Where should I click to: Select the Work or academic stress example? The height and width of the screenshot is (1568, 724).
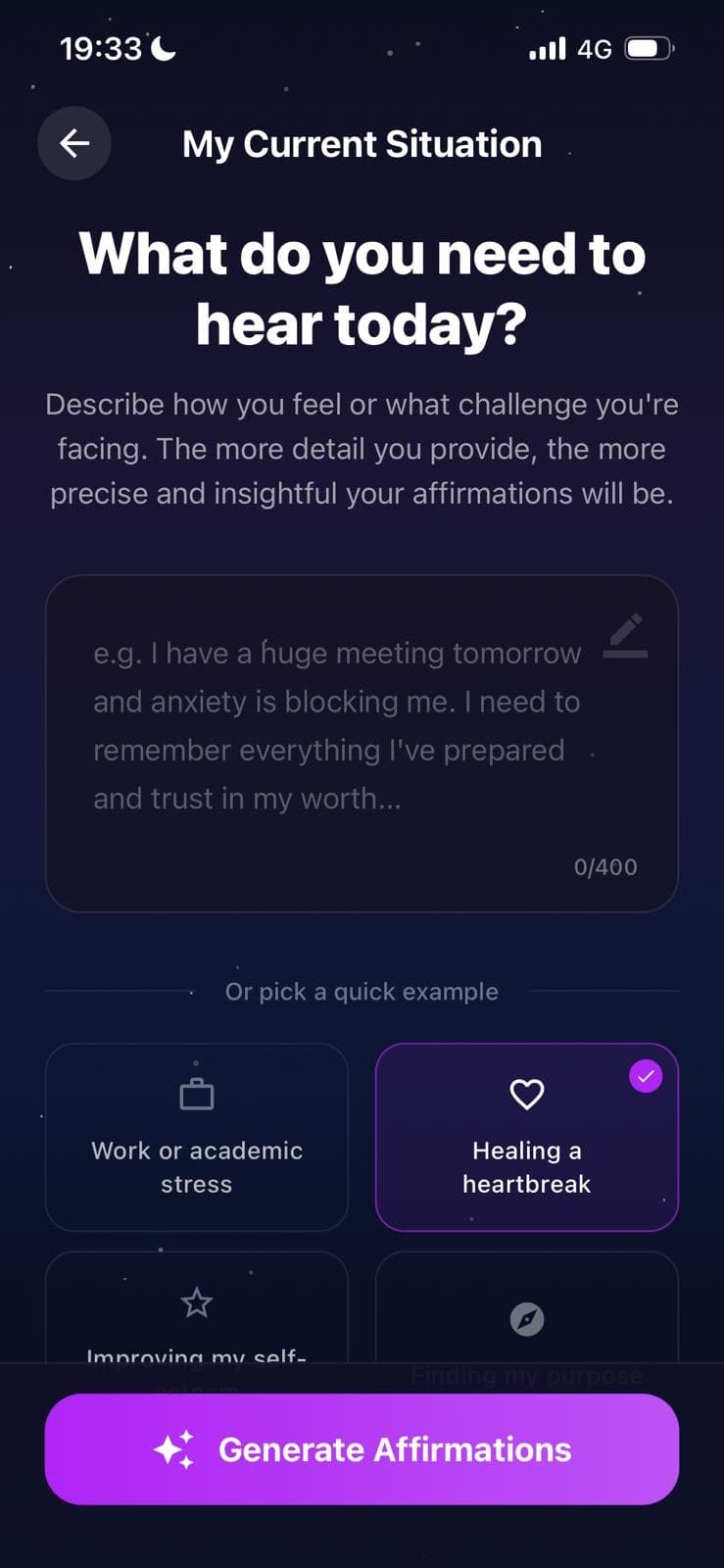tap(197, 1137)
